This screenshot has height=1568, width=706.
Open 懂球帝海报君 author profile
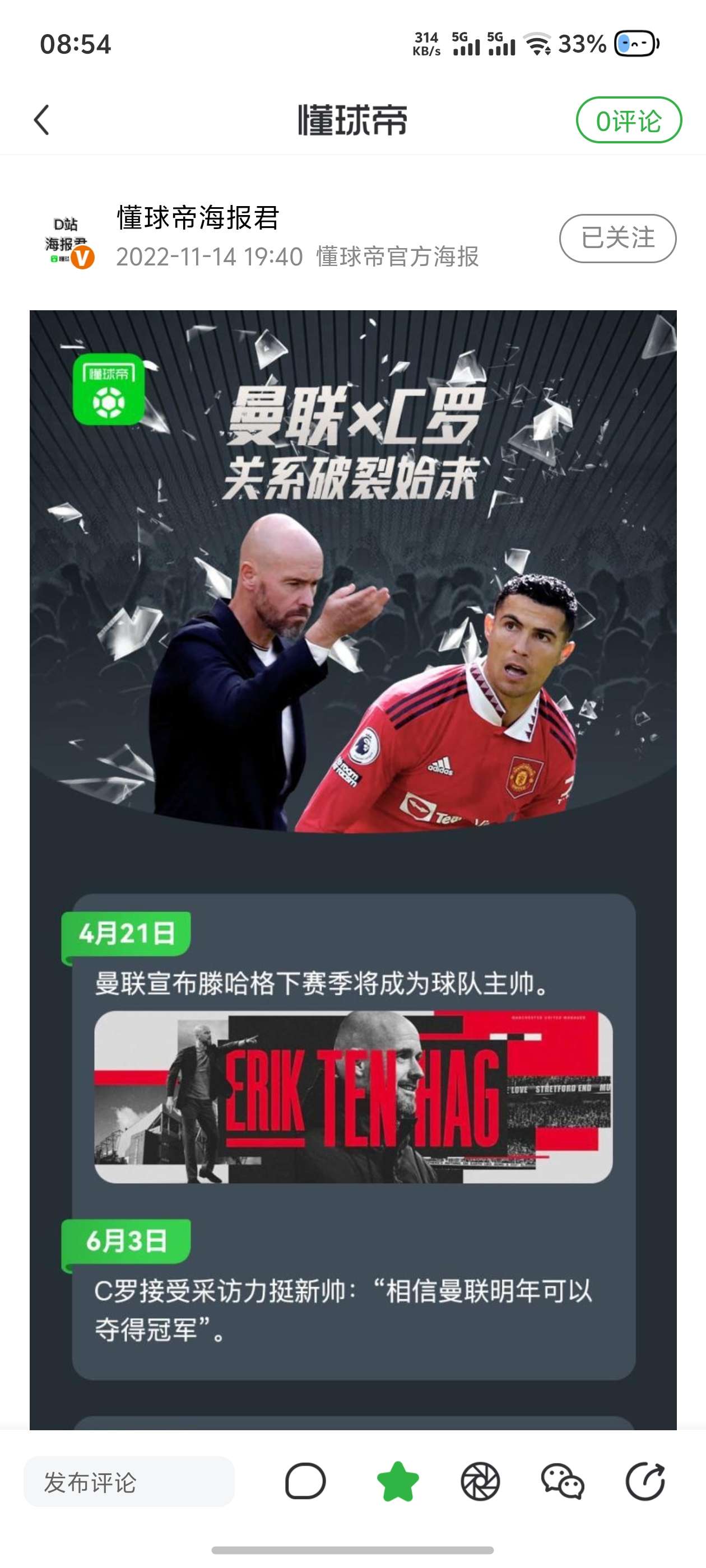[x=197, y=218]
